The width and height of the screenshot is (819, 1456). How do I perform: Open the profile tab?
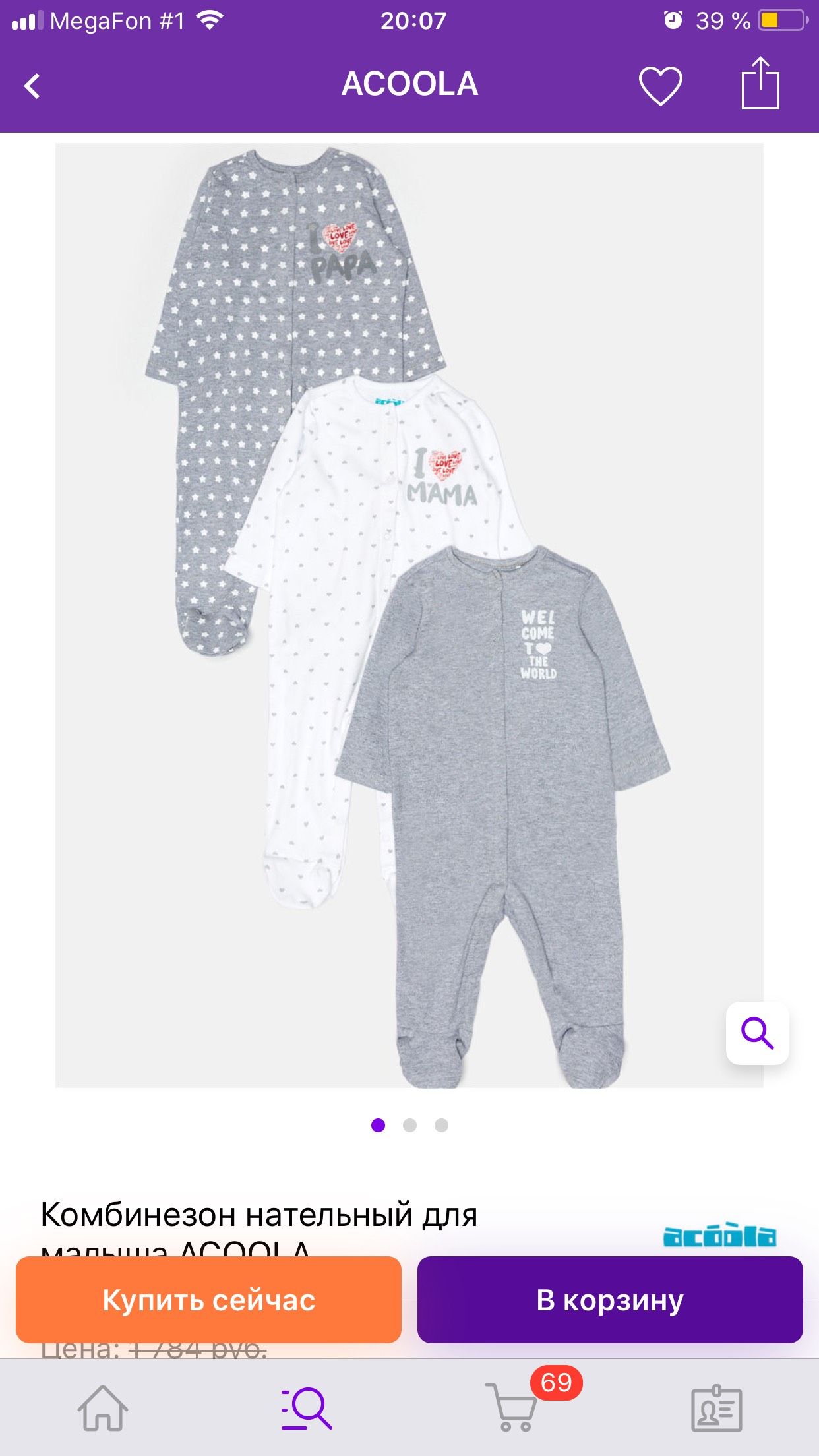point(716,1409)
